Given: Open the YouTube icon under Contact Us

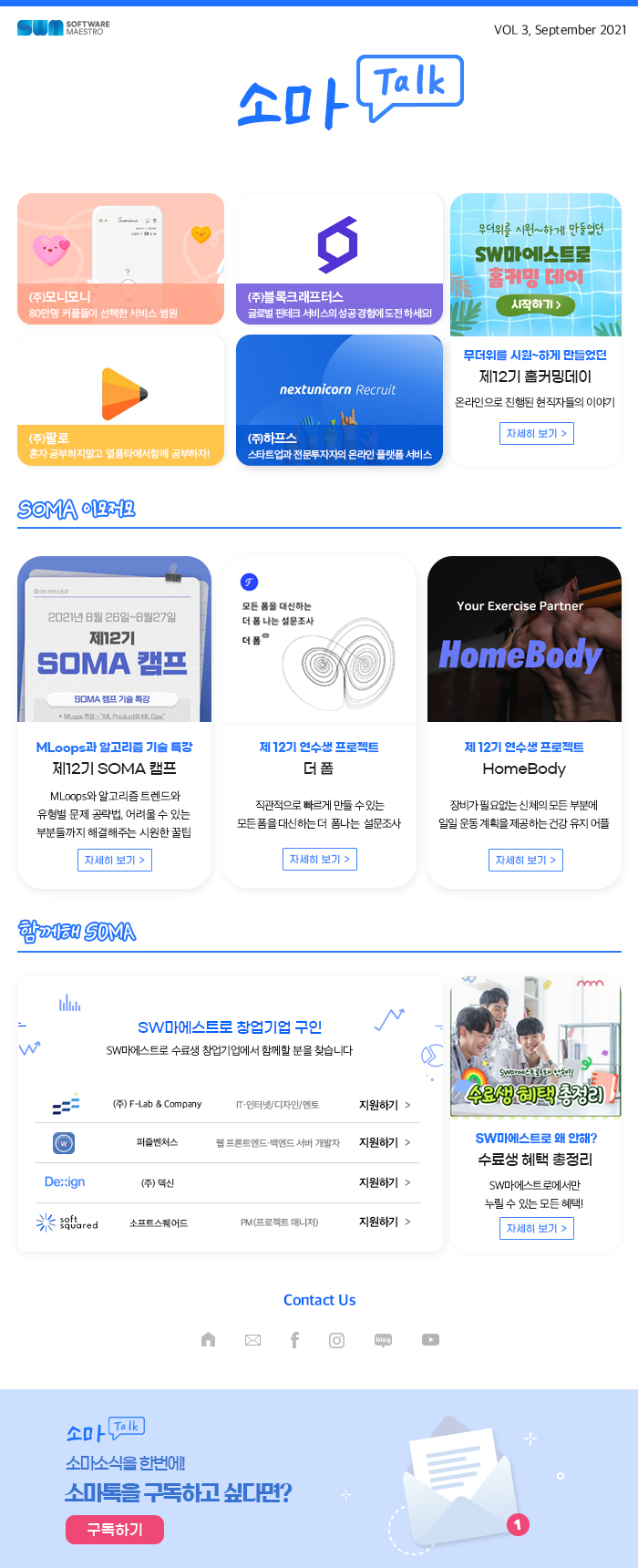Looking at the screenshot, I should click(x=430, y=1339).
